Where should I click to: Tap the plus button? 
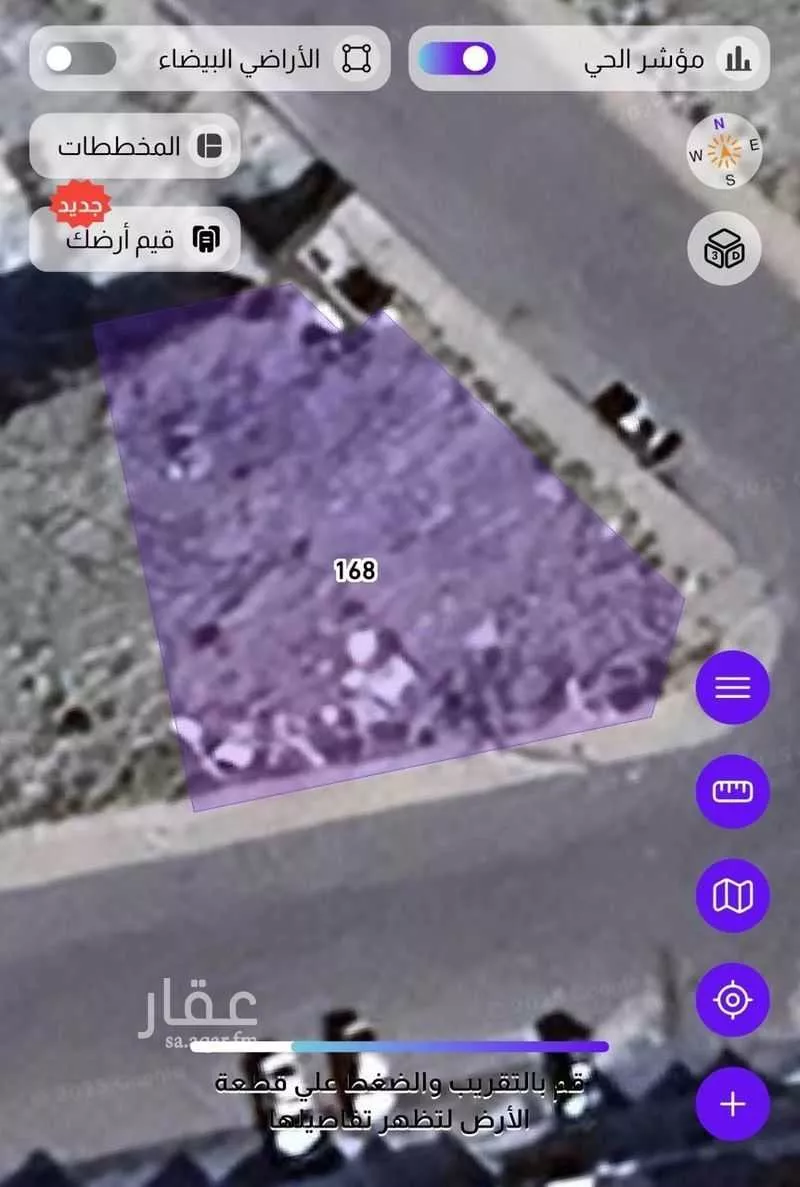732,1104
